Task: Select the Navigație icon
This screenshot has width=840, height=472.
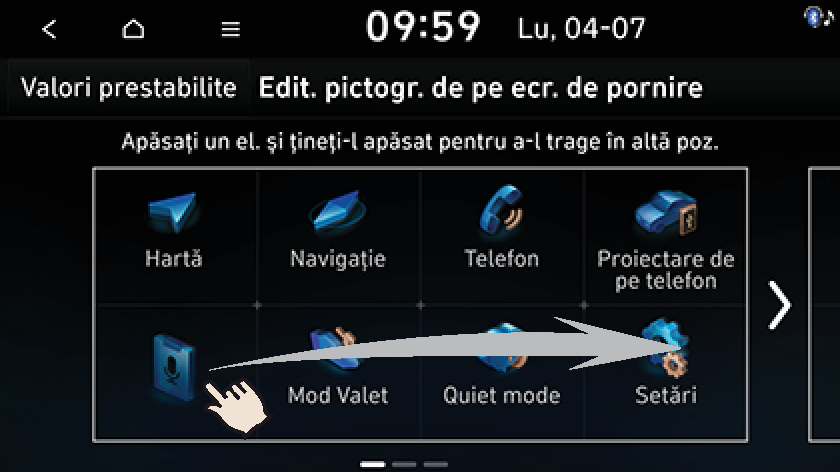Action: [x=338, y=230]
